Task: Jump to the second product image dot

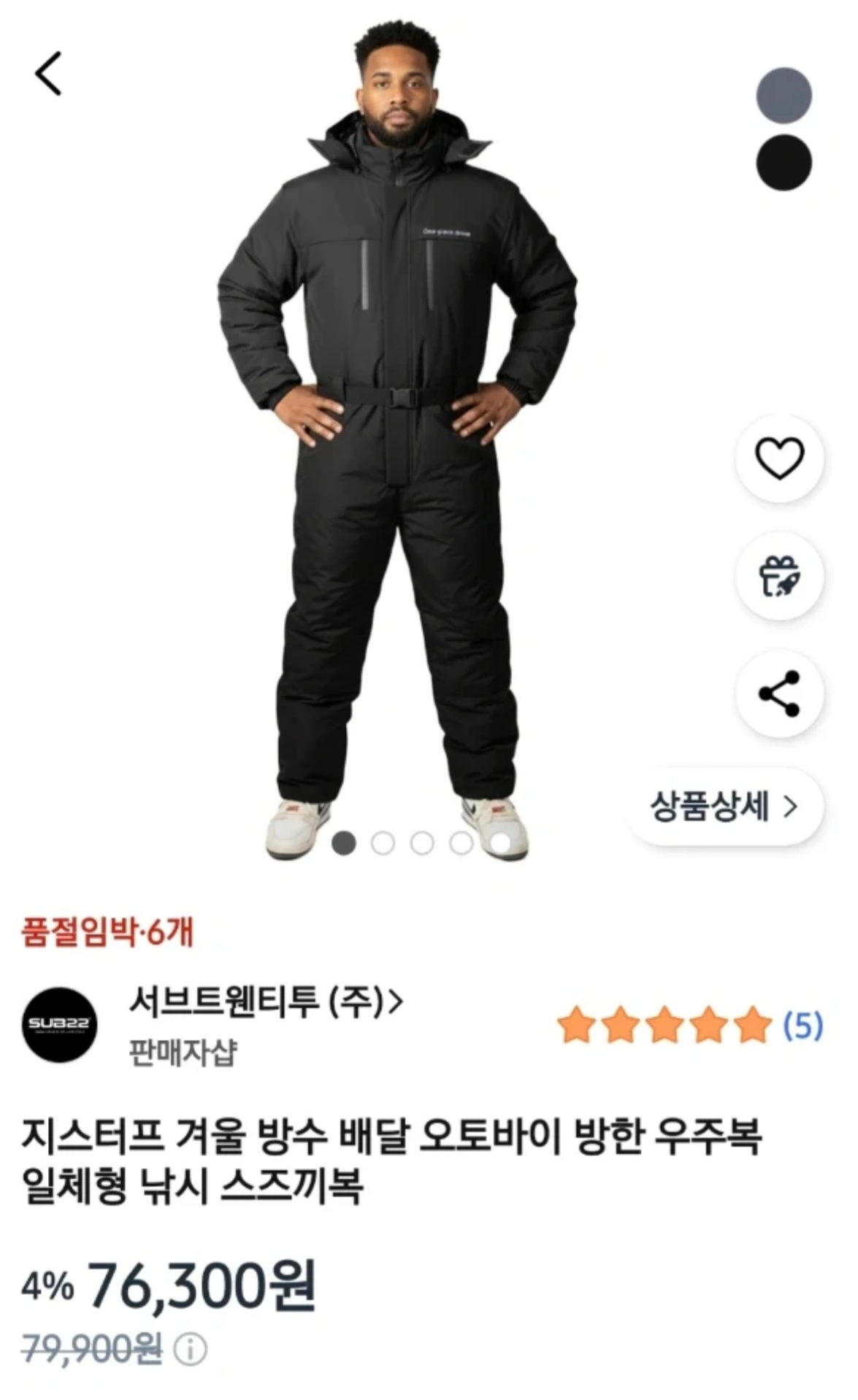Action: click(383, 843)
